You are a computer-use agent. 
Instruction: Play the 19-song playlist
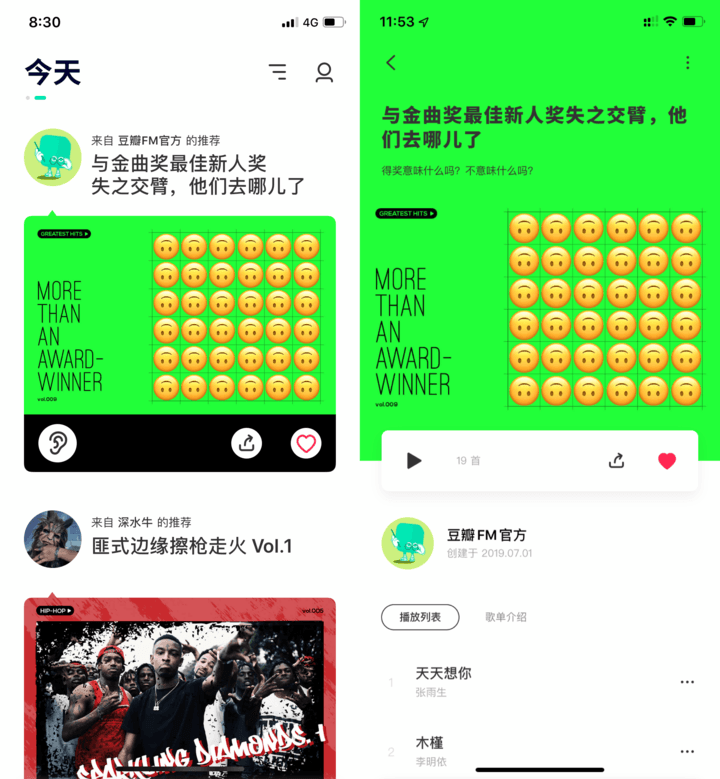414,461
